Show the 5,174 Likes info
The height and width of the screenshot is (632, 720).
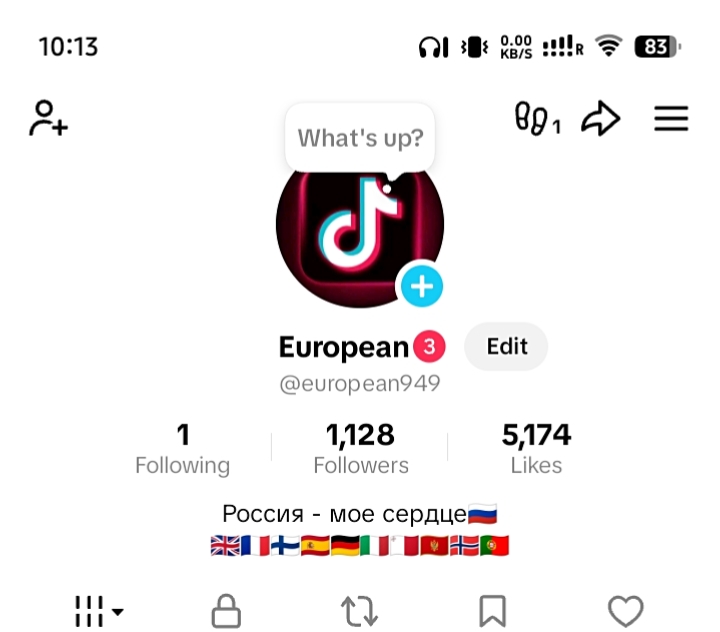point(536,449)
